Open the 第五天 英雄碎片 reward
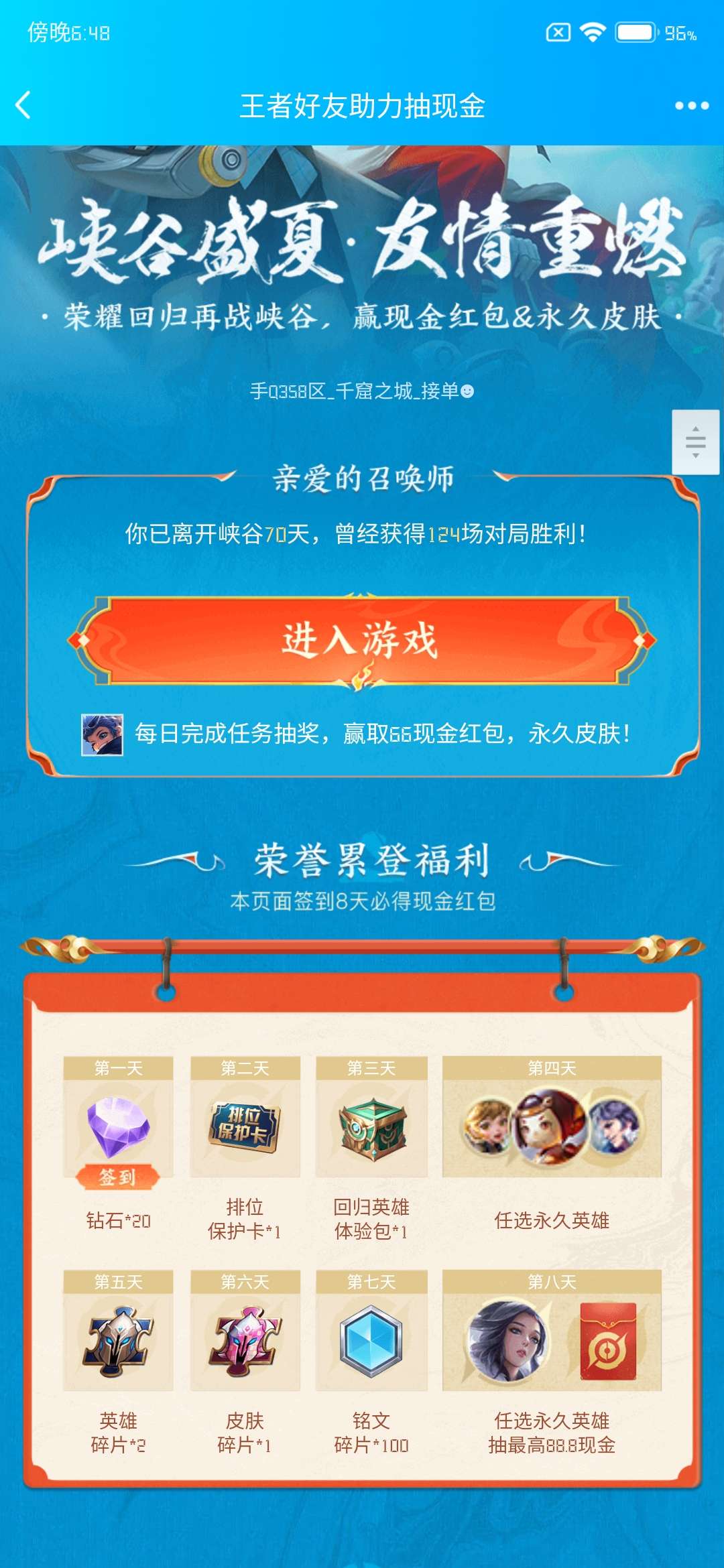Screen dimensions: 724x1568 coord(118,1340)
